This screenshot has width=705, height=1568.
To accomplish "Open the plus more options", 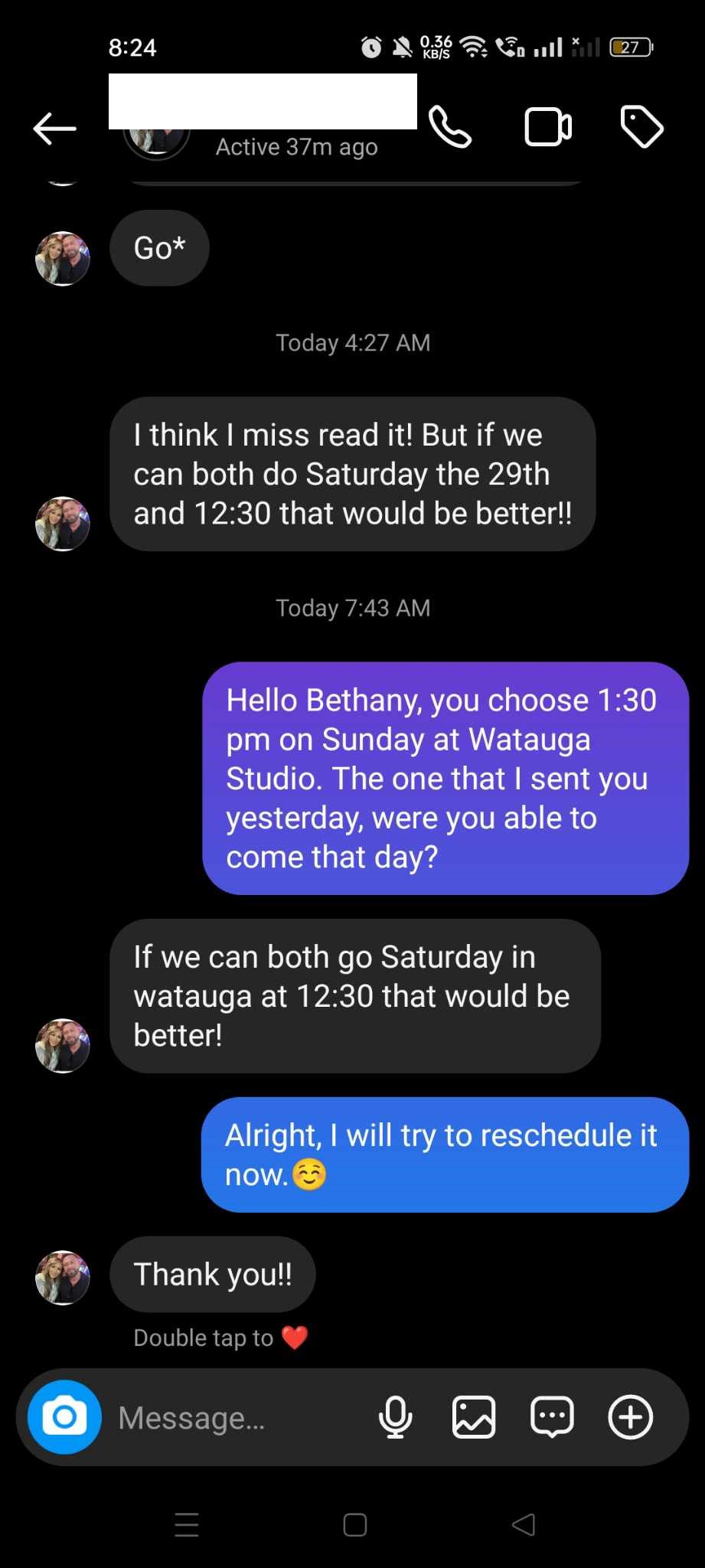I will tap(630, 1417).
